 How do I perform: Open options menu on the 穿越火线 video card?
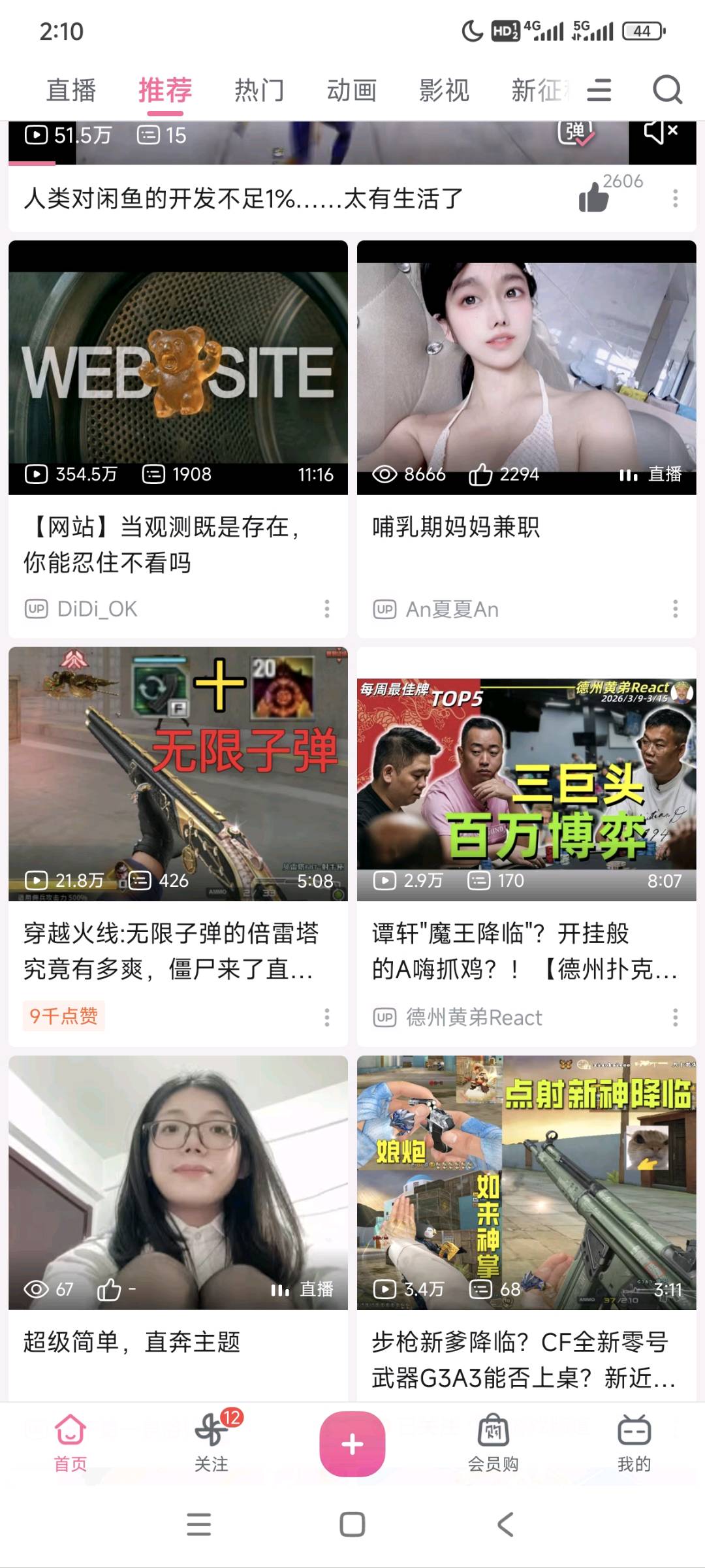326,1017
